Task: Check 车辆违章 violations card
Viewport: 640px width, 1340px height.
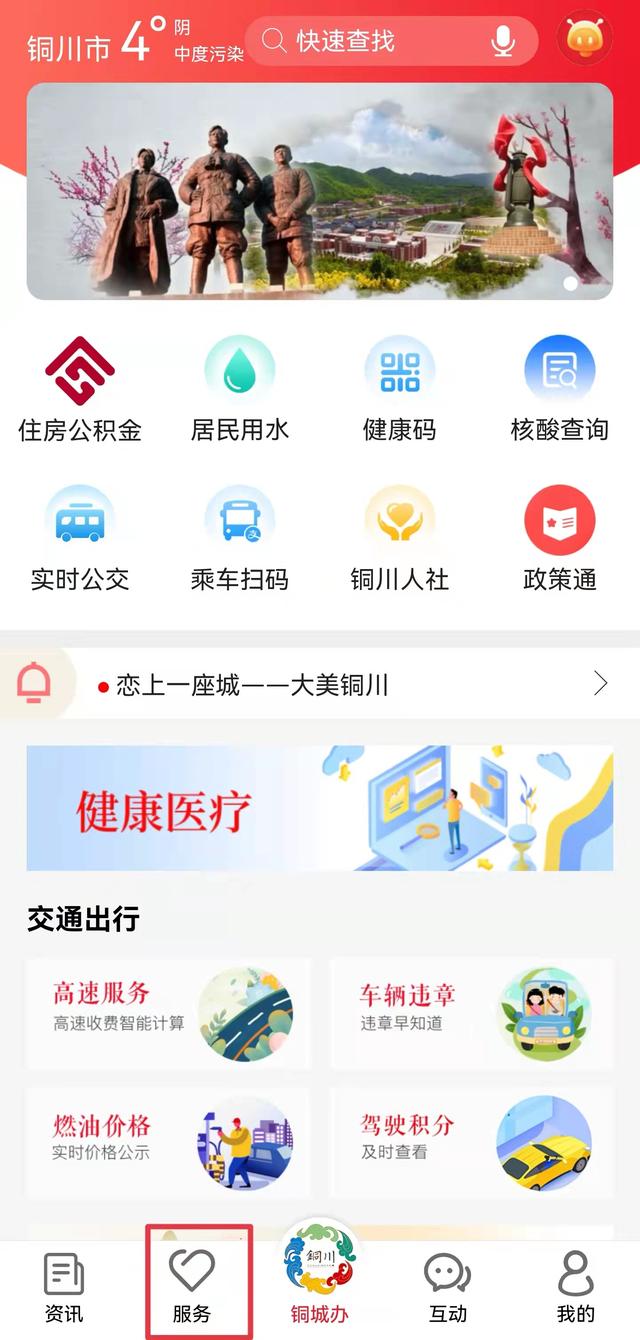Action: click(472, 1013)
